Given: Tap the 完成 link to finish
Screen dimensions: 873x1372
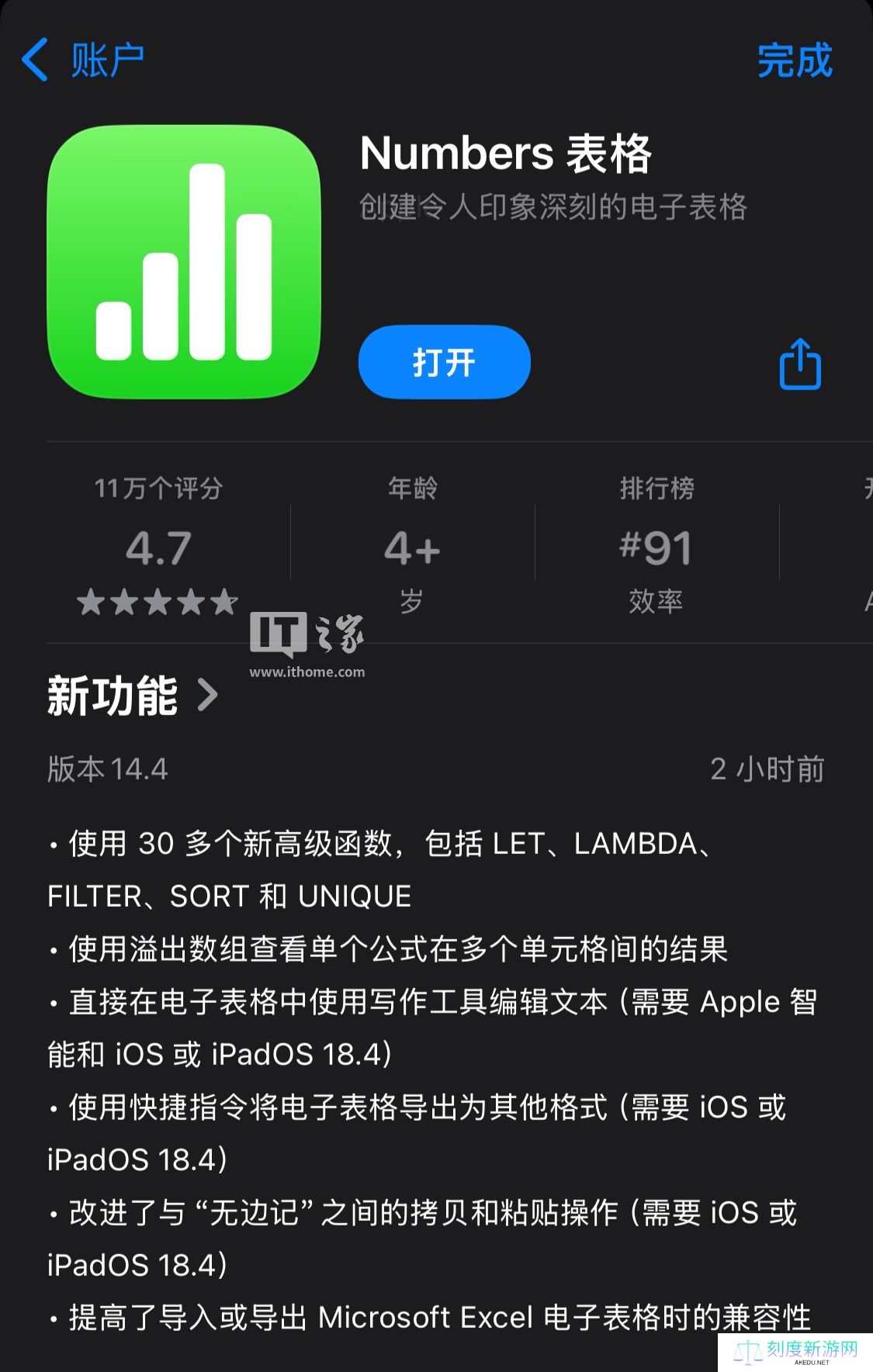Looking at the screenshot, I should 796,60.
